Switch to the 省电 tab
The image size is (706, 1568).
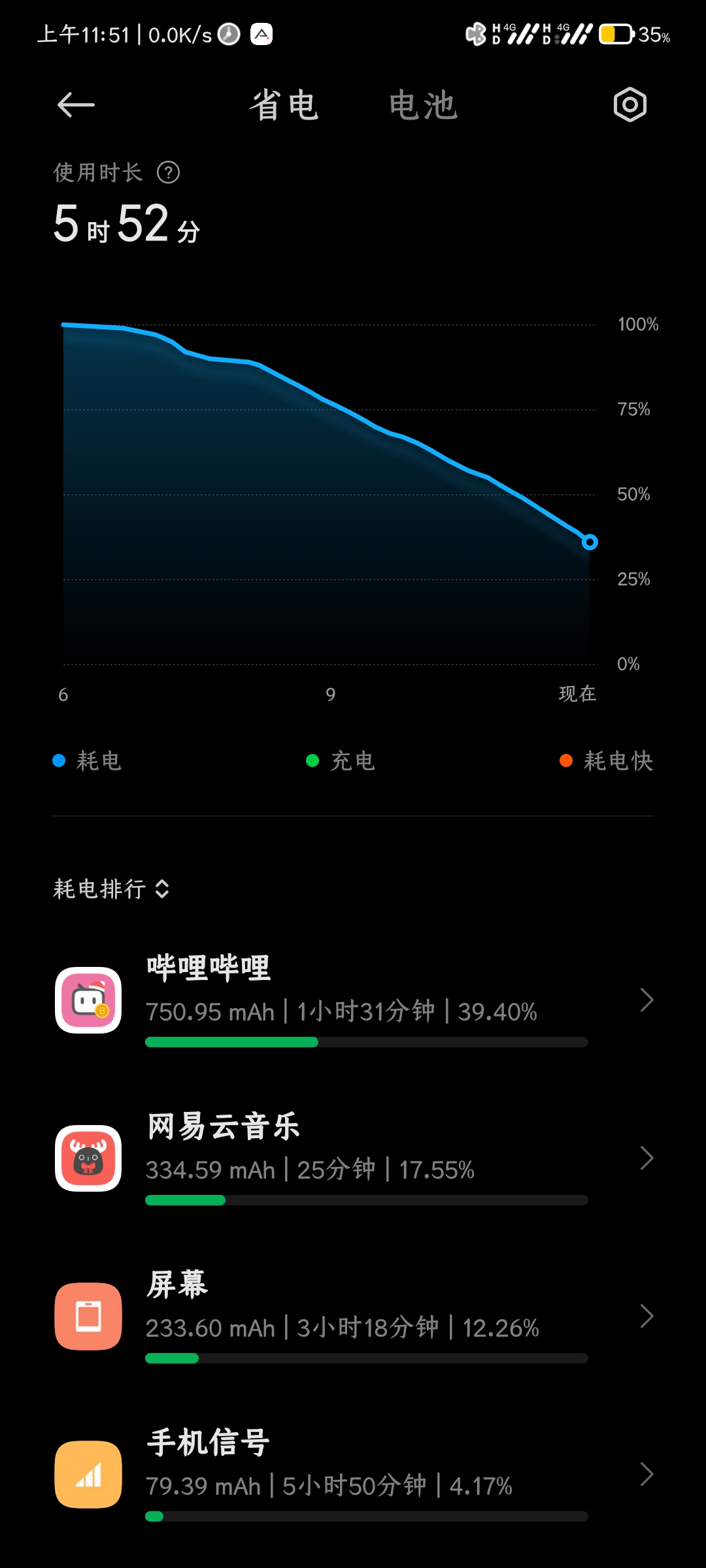click(x=284, y=105)
